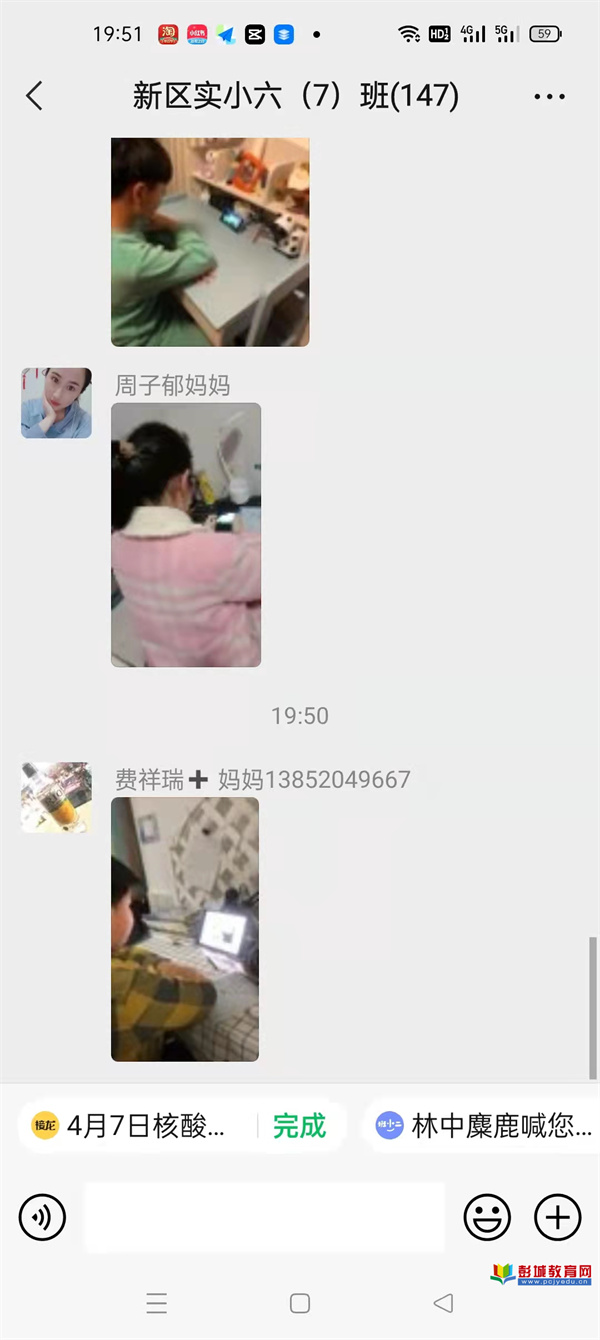Tap 完成 on the 核酸 card
Viewport: 600px width, 1340px height.
coord(299,1126)
